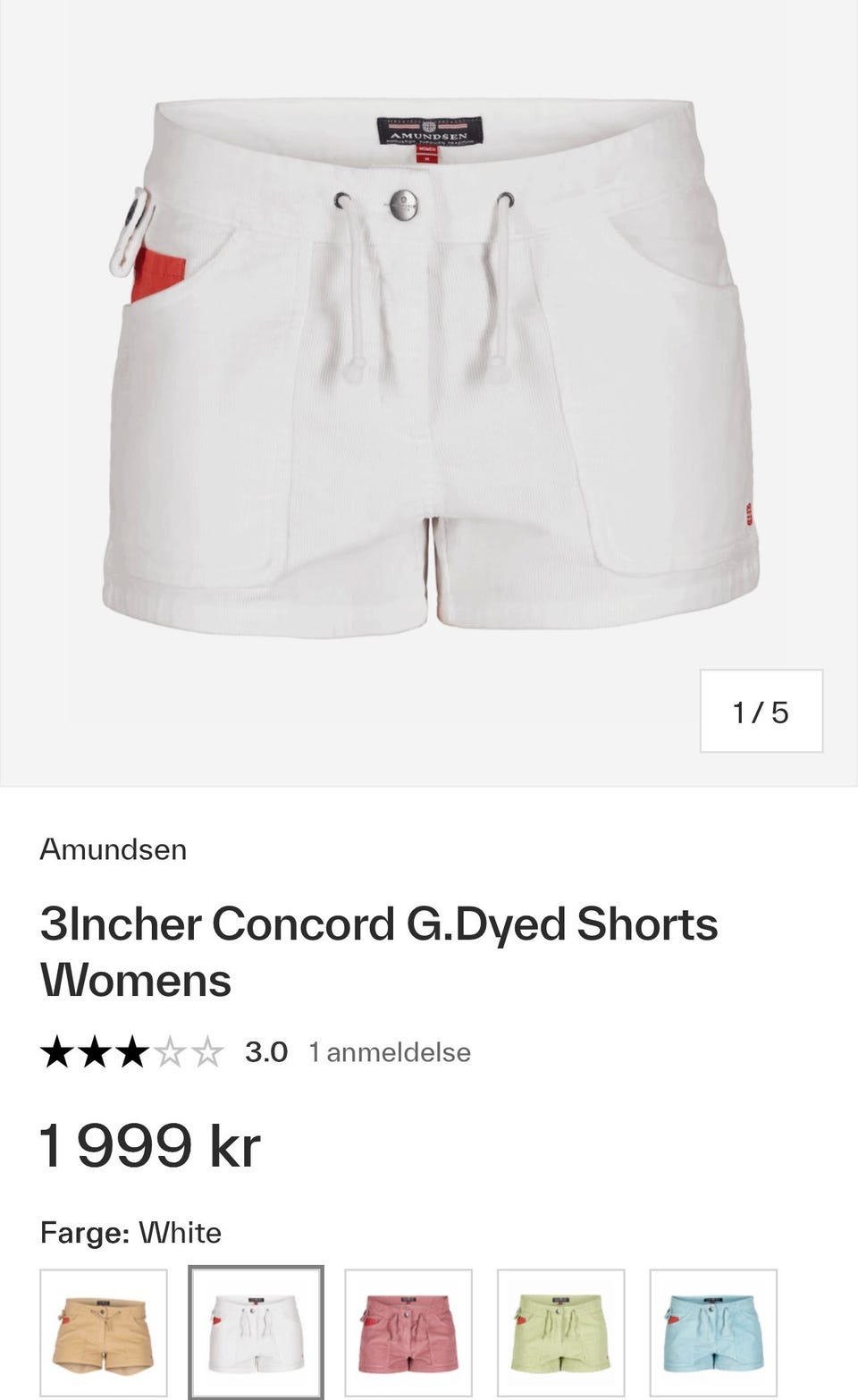Viewport: 858px width, 1400px height.
Task: Open the 1 anmeldelse review link
Action: click(390, 1052)
